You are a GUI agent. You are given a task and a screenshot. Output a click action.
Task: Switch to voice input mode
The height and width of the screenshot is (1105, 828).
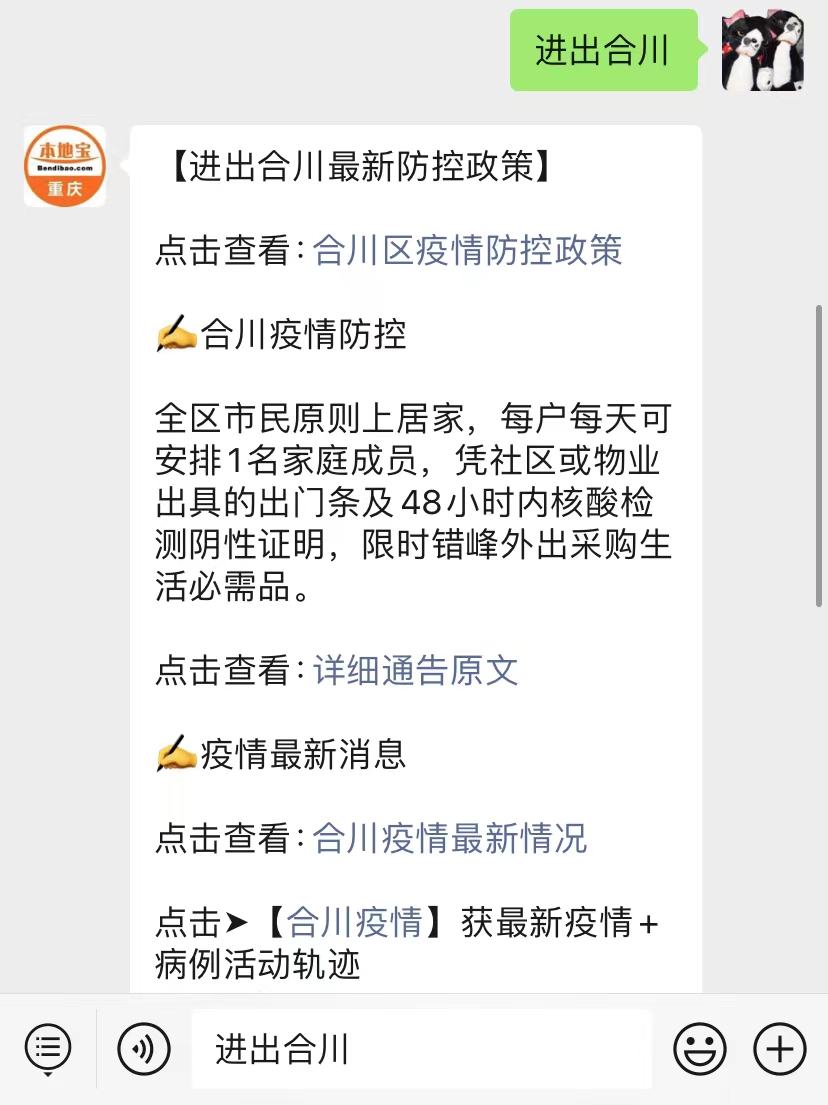(x=144, y=1049)
